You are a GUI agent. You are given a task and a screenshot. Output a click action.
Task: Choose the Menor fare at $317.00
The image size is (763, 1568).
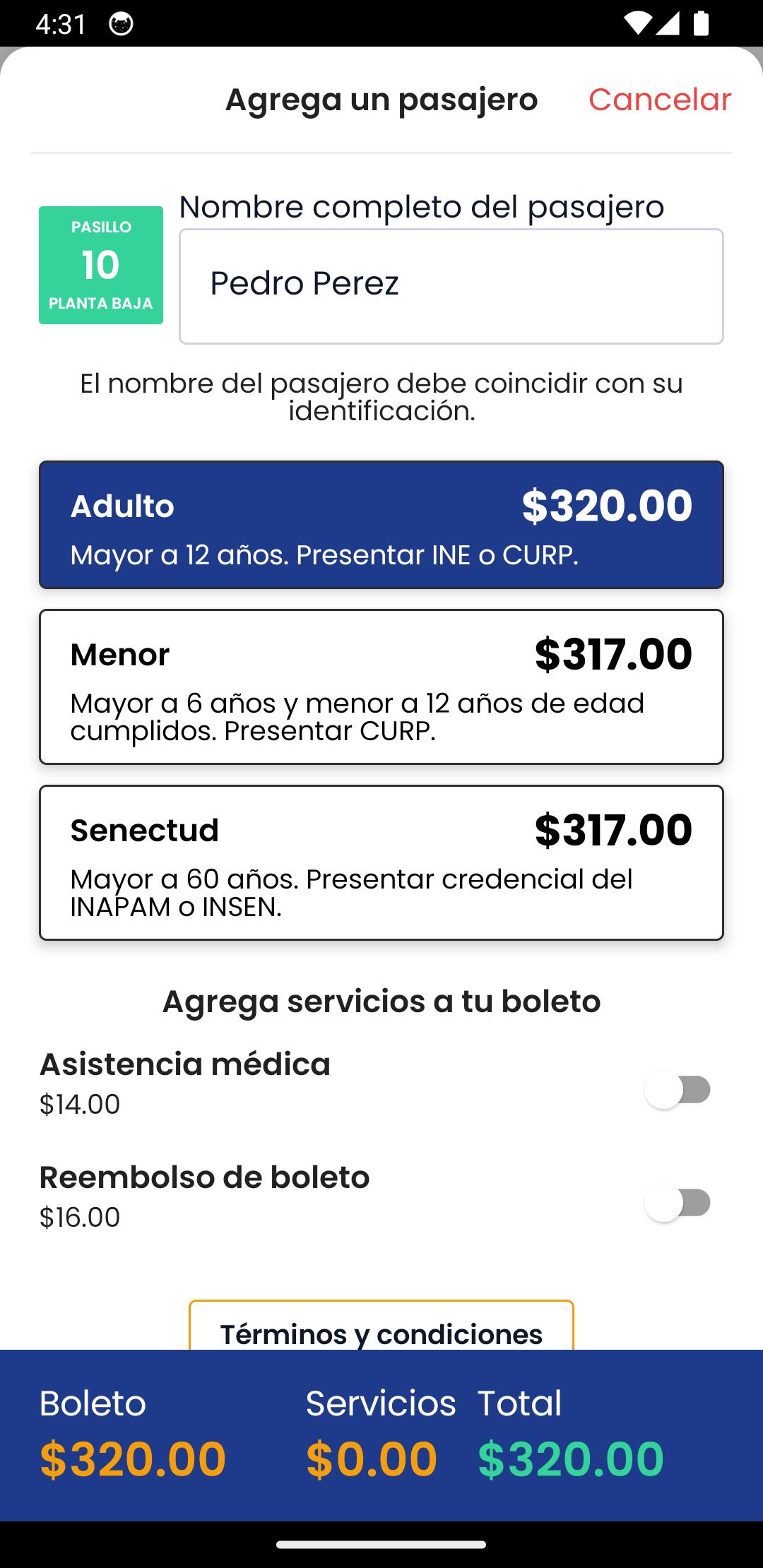pyautogui.click(x=381, y=687)
